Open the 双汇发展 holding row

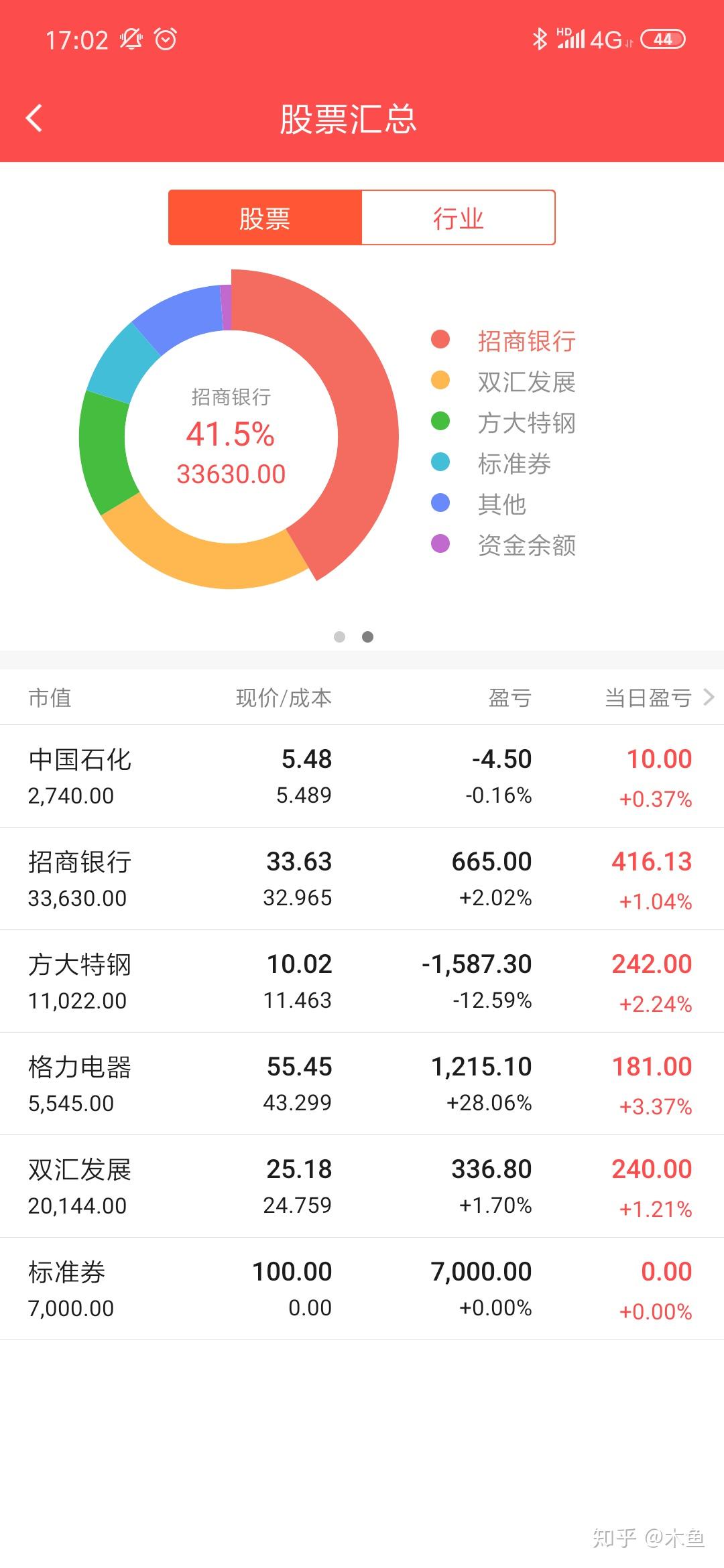(362, 1186)
